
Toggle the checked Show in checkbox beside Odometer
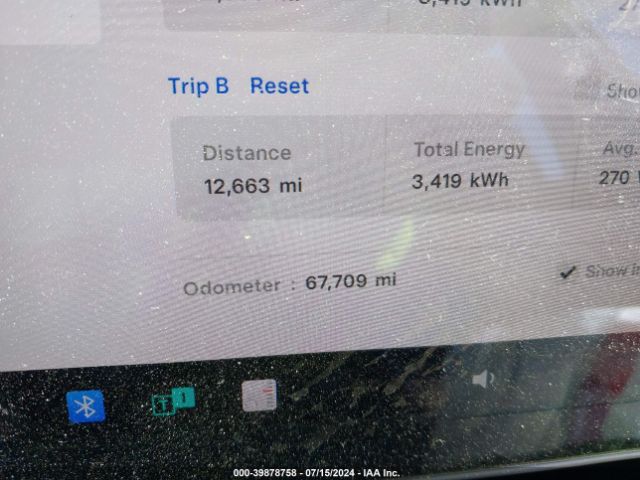[568, 272]
